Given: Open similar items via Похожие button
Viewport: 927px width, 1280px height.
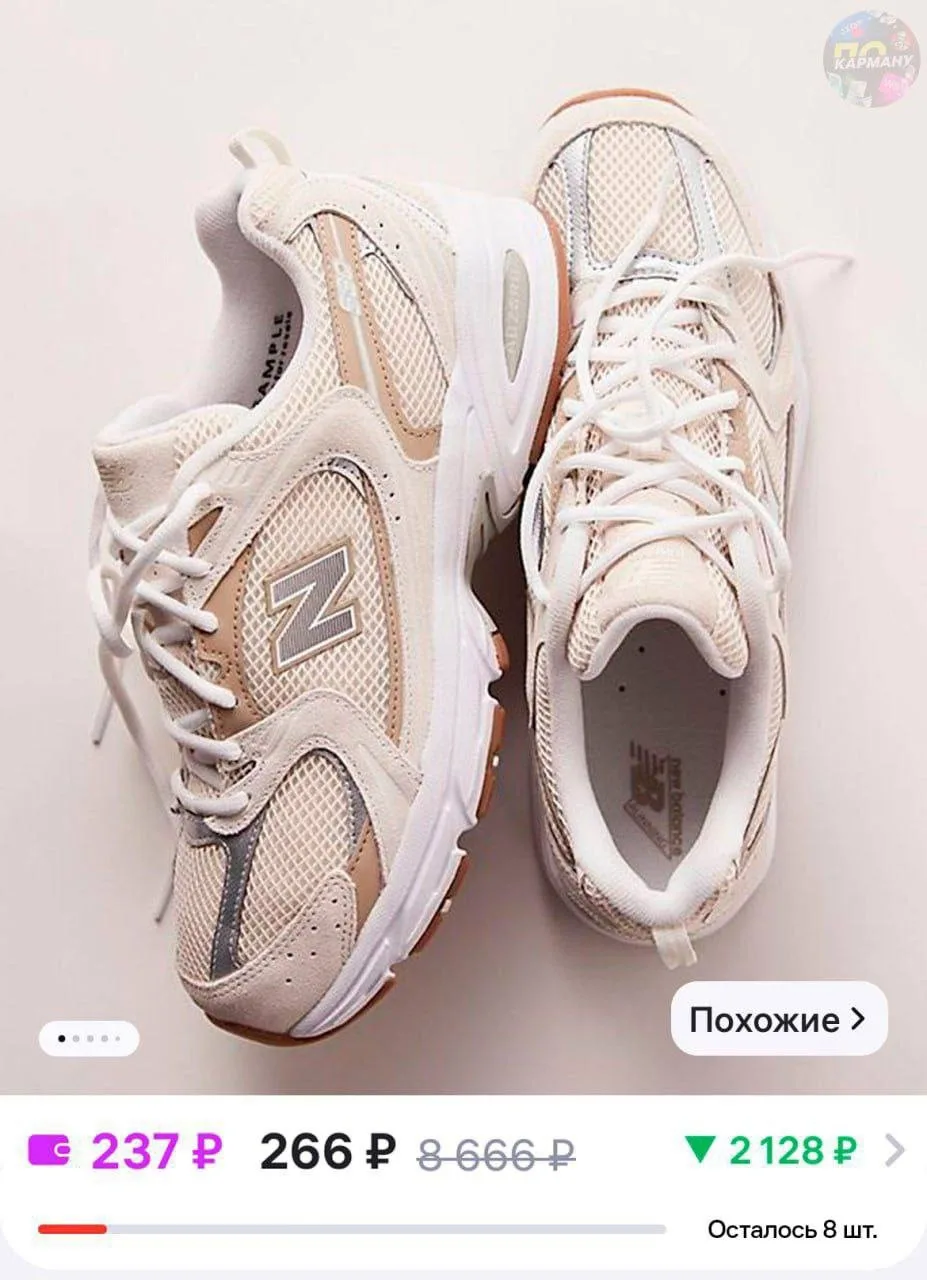Looking at the screenshot, I should coord(778,1019).
